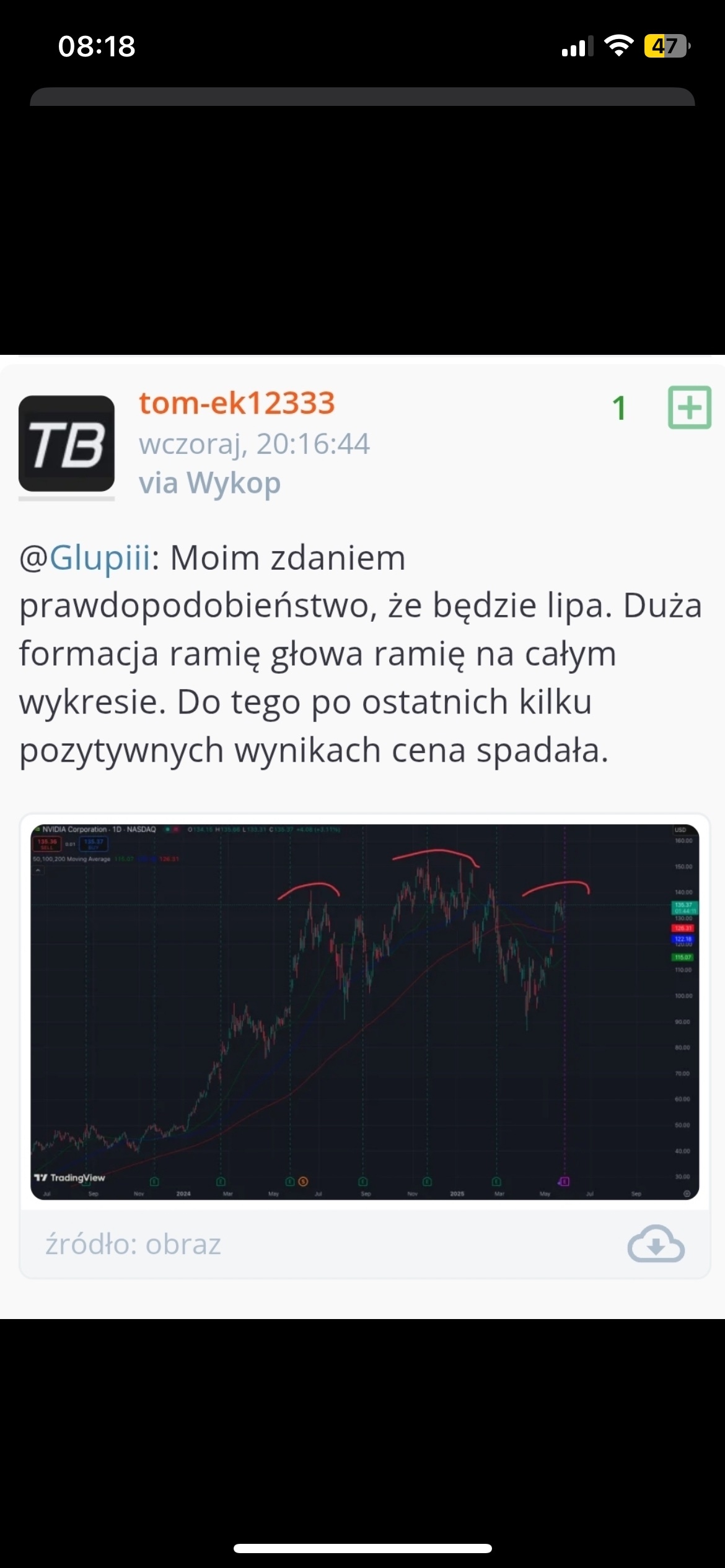Upvote tom-ek12333's comment with the plus button
The width and height of the screenshot is (725, 1568).
pos(689,407)
